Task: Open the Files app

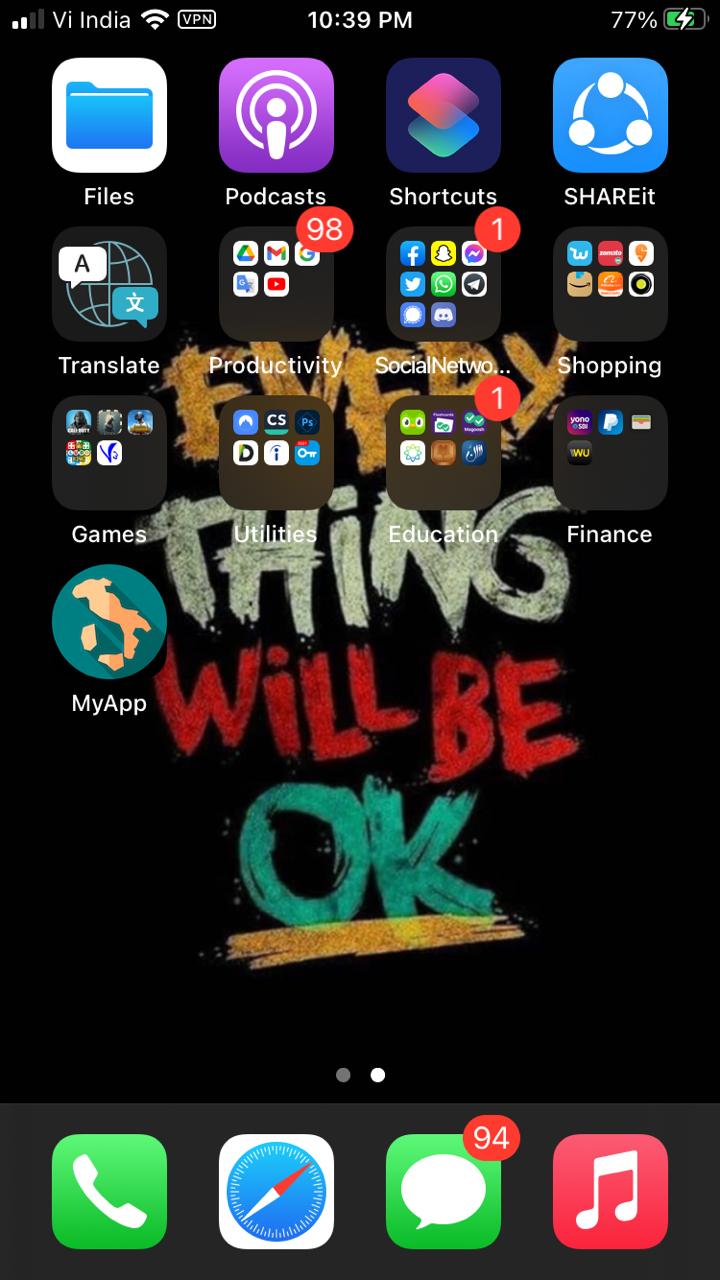Action: pyautogui.click(x=109, y=115)
